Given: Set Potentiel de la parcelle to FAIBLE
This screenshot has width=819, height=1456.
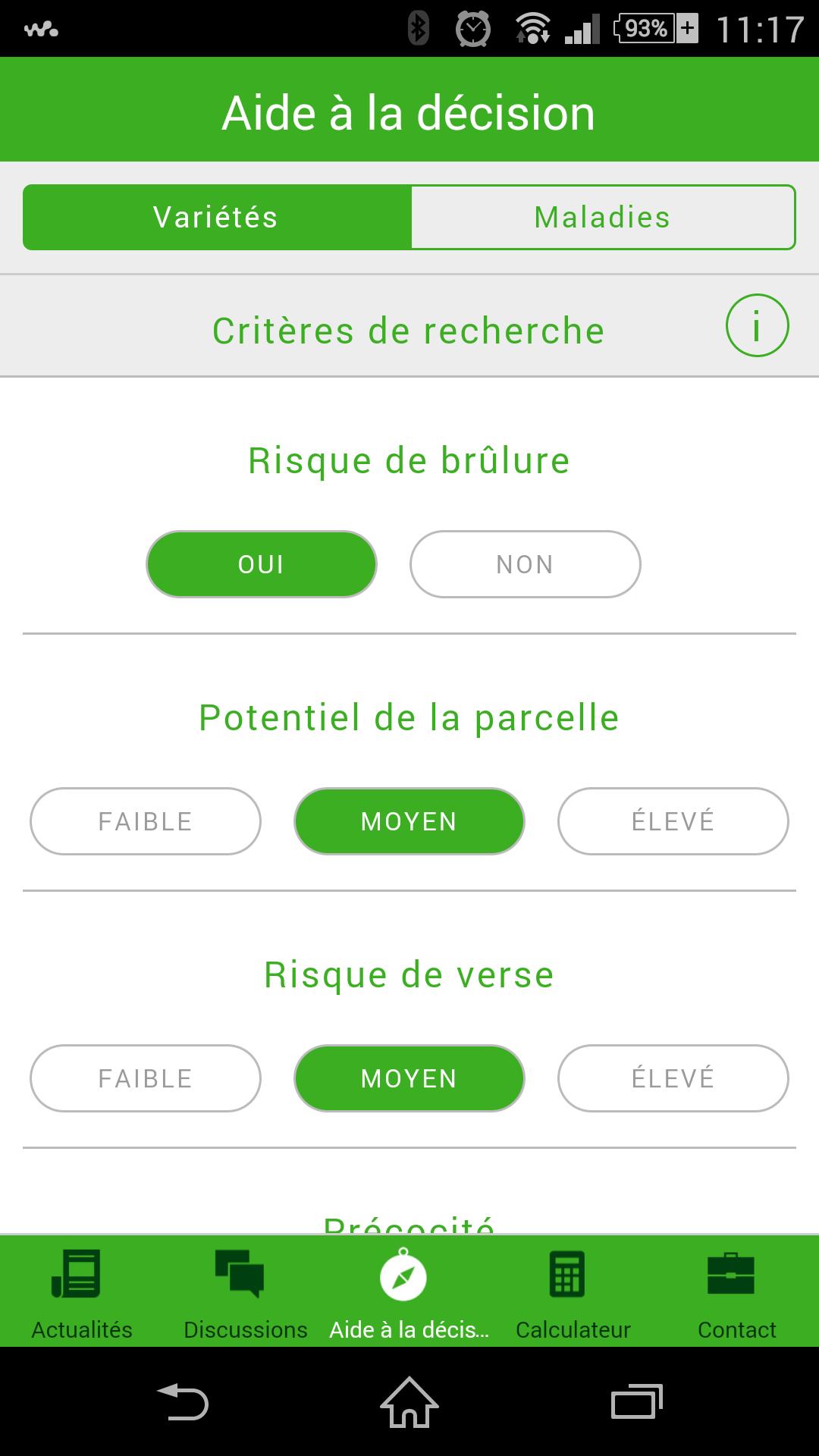Looking at the screenshot, I should pos(146,821).
